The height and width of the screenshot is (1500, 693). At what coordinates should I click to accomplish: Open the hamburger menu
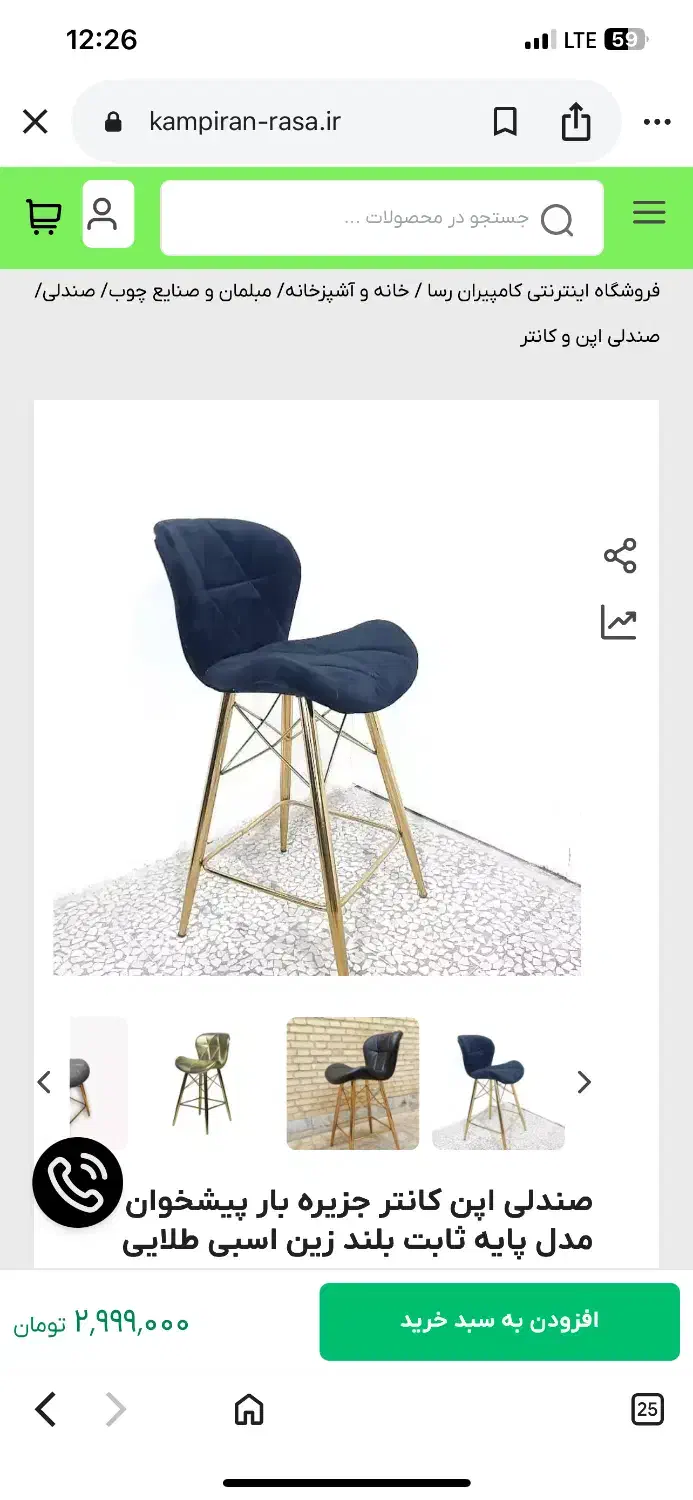pos(649,213)
